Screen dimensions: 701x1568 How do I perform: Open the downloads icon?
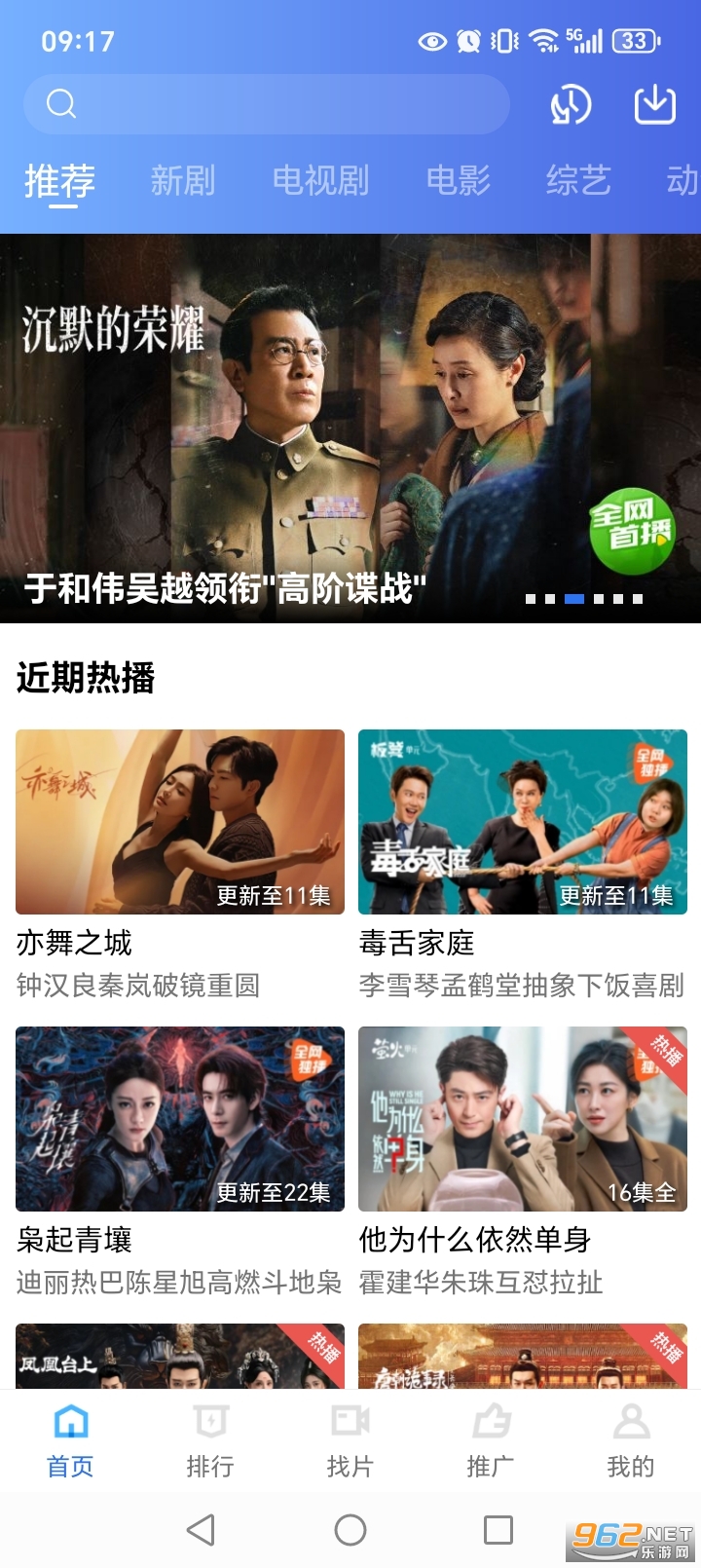[654, 104]
